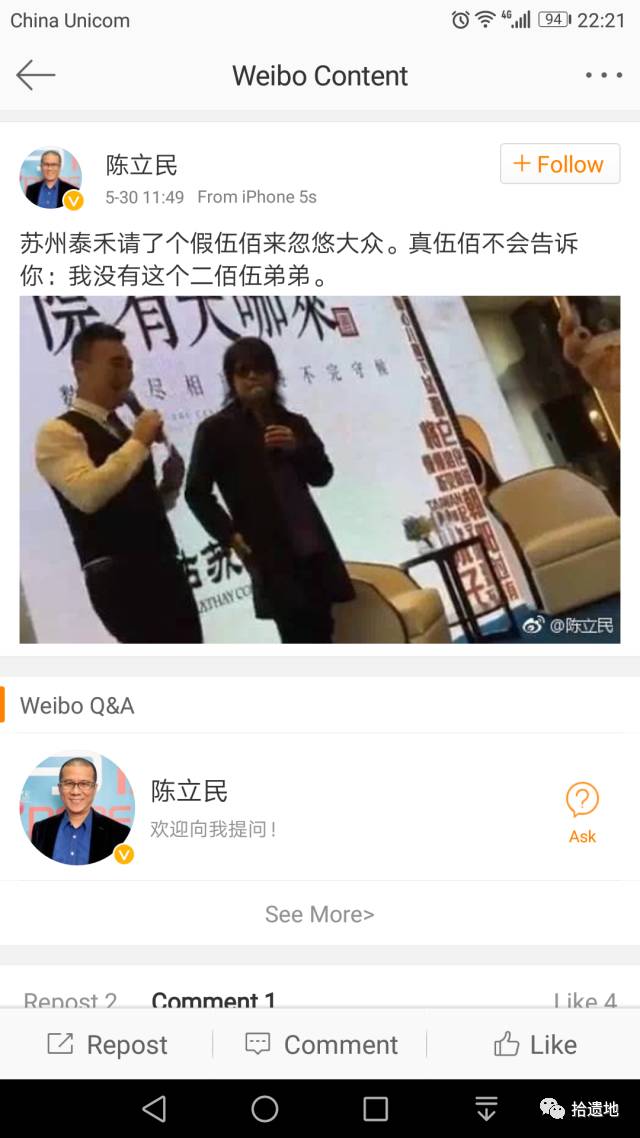Open the post's video image

pos(320,470)
